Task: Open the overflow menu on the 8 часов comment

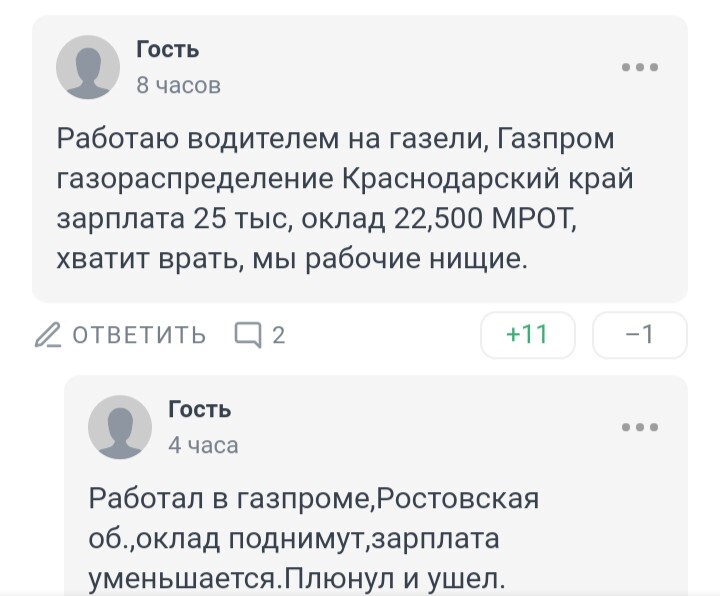Action: tap(639, 68)
